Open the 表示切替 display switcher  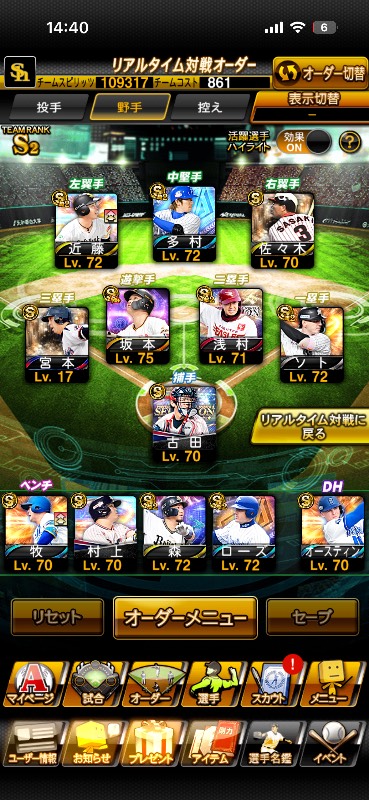click(312, 106)
